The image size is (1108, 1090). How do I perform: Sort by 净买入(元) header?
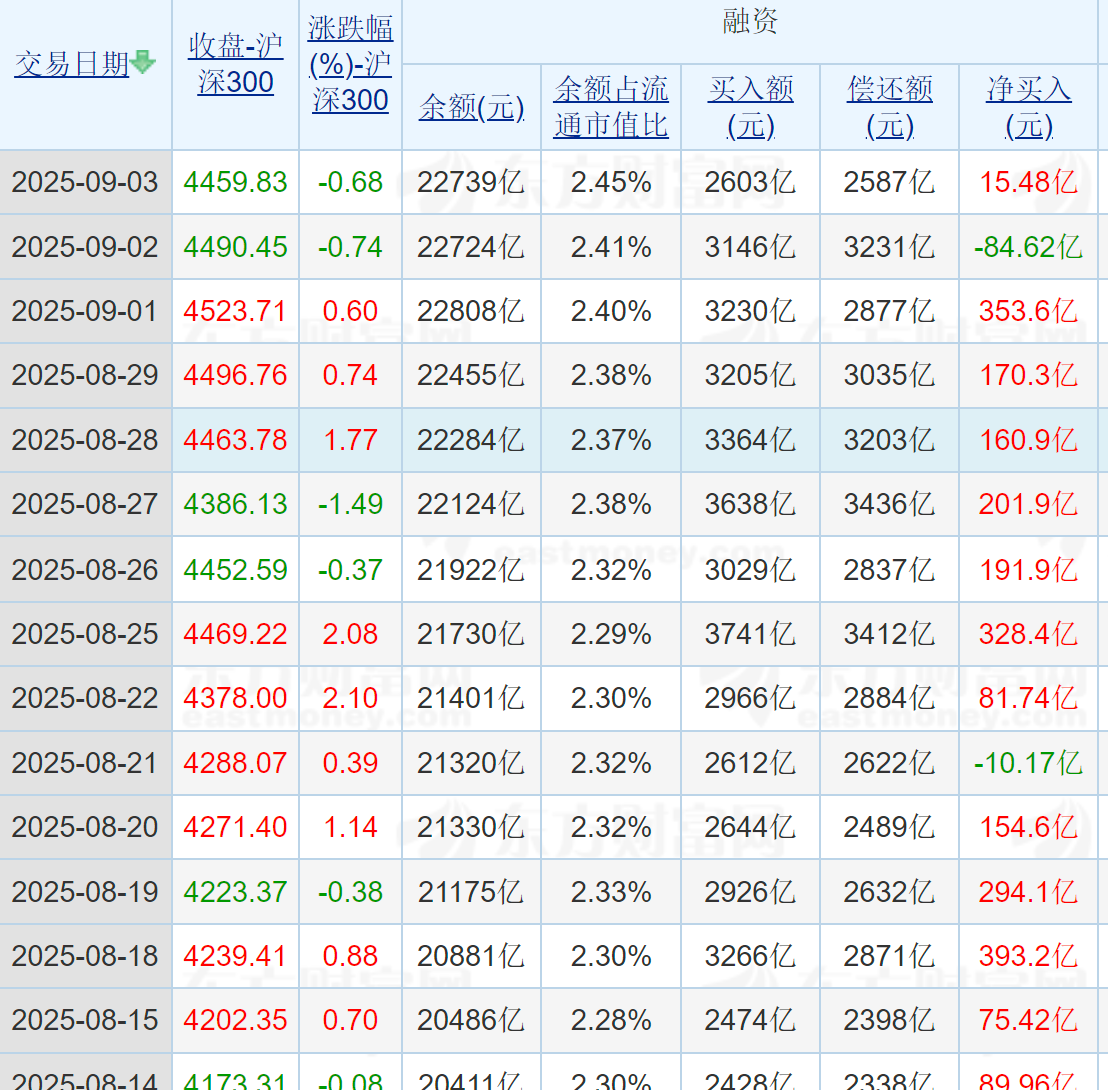[x=1029, y=107]
